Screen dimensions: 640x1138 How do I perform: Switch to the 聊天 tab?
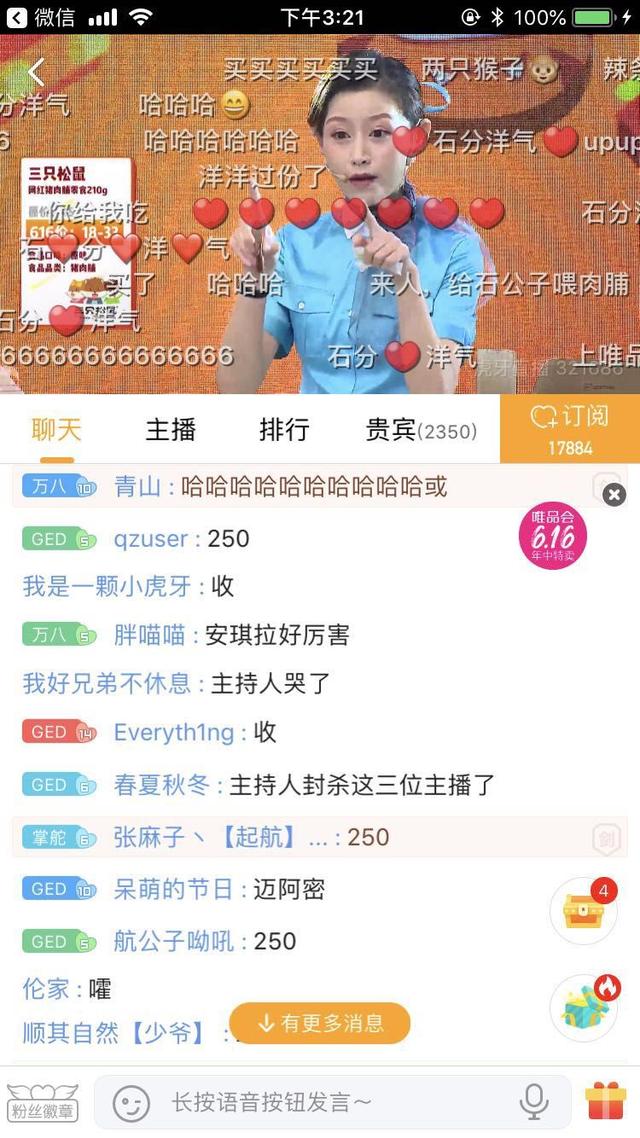pos(56,430)
